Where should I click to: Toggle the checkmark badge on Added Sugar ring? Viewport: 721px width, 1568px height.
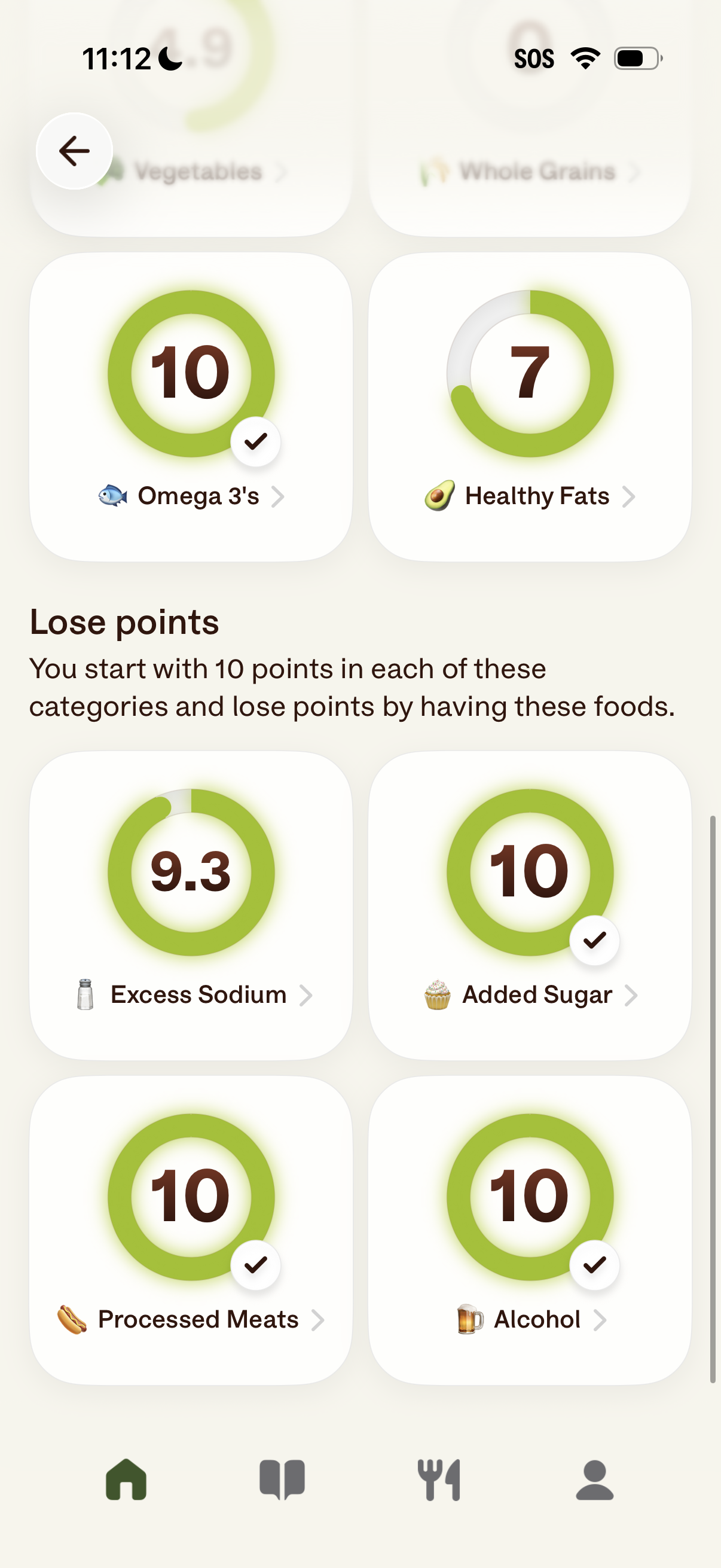(594, 940)
